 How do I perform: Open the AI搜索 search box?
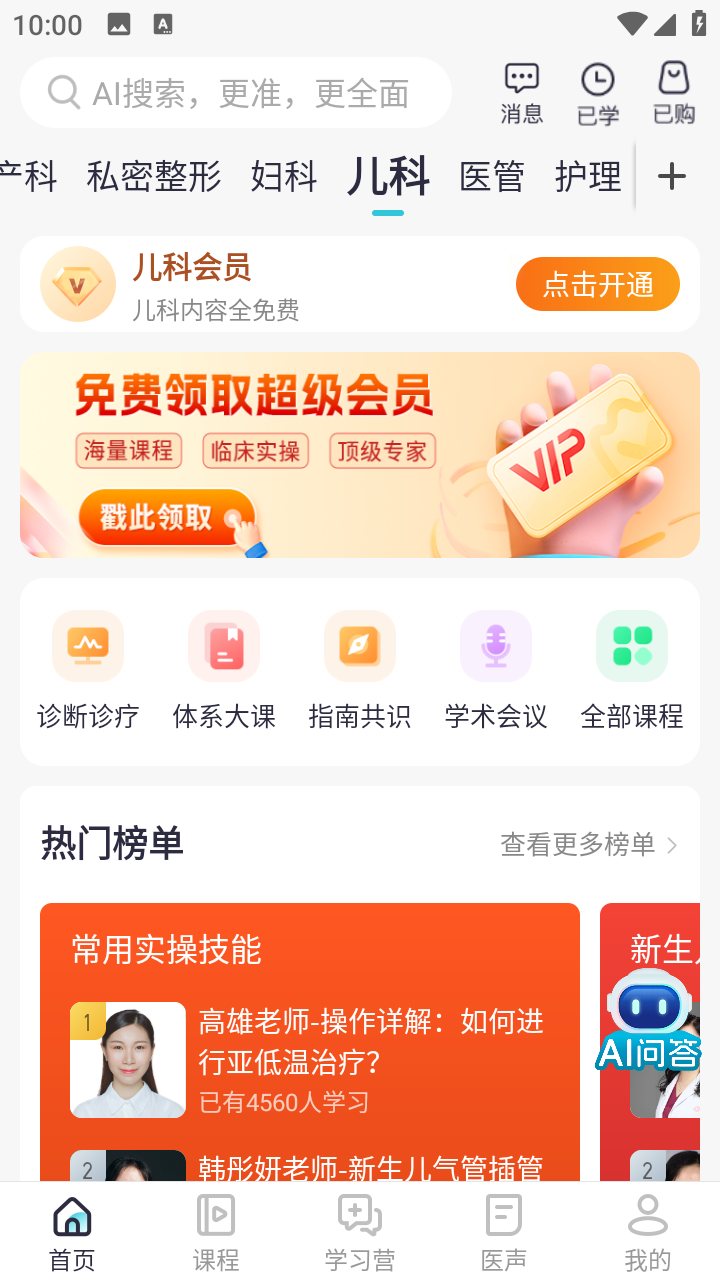(x=236, y=93)
